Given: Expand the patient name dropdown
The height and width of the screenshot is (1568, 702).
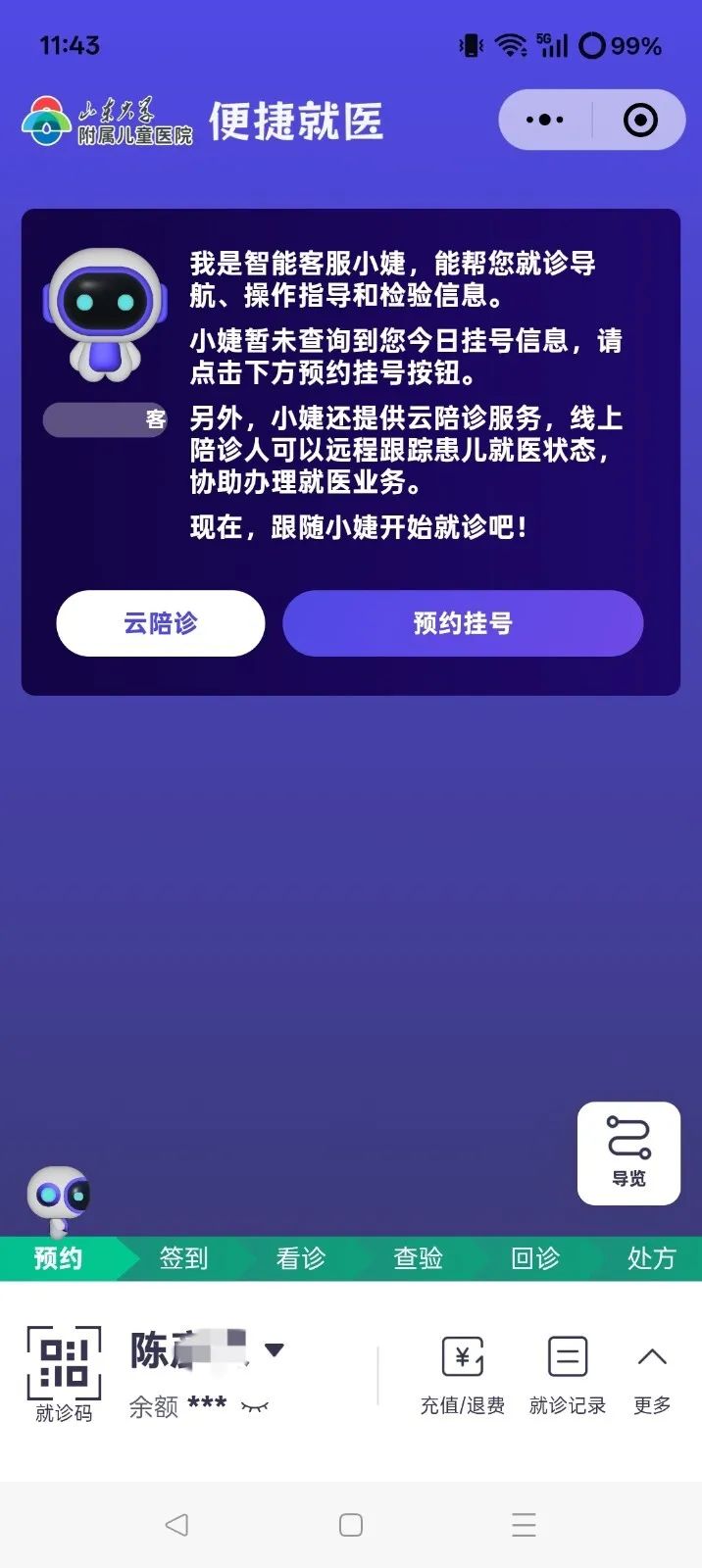Looking at the screenshot, I should (275, 1350).
